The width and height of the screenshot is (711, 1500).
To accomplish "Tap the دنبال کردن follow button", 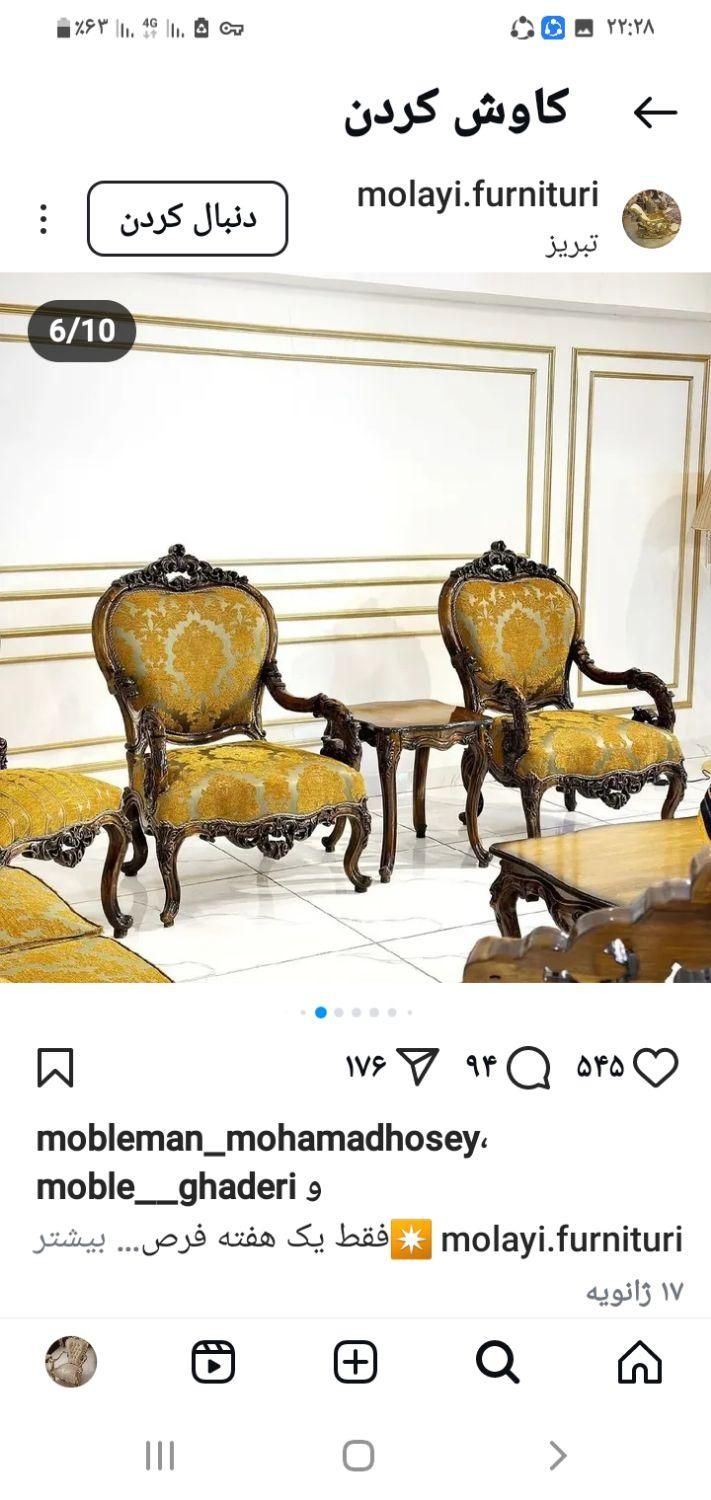I will 188,218.
